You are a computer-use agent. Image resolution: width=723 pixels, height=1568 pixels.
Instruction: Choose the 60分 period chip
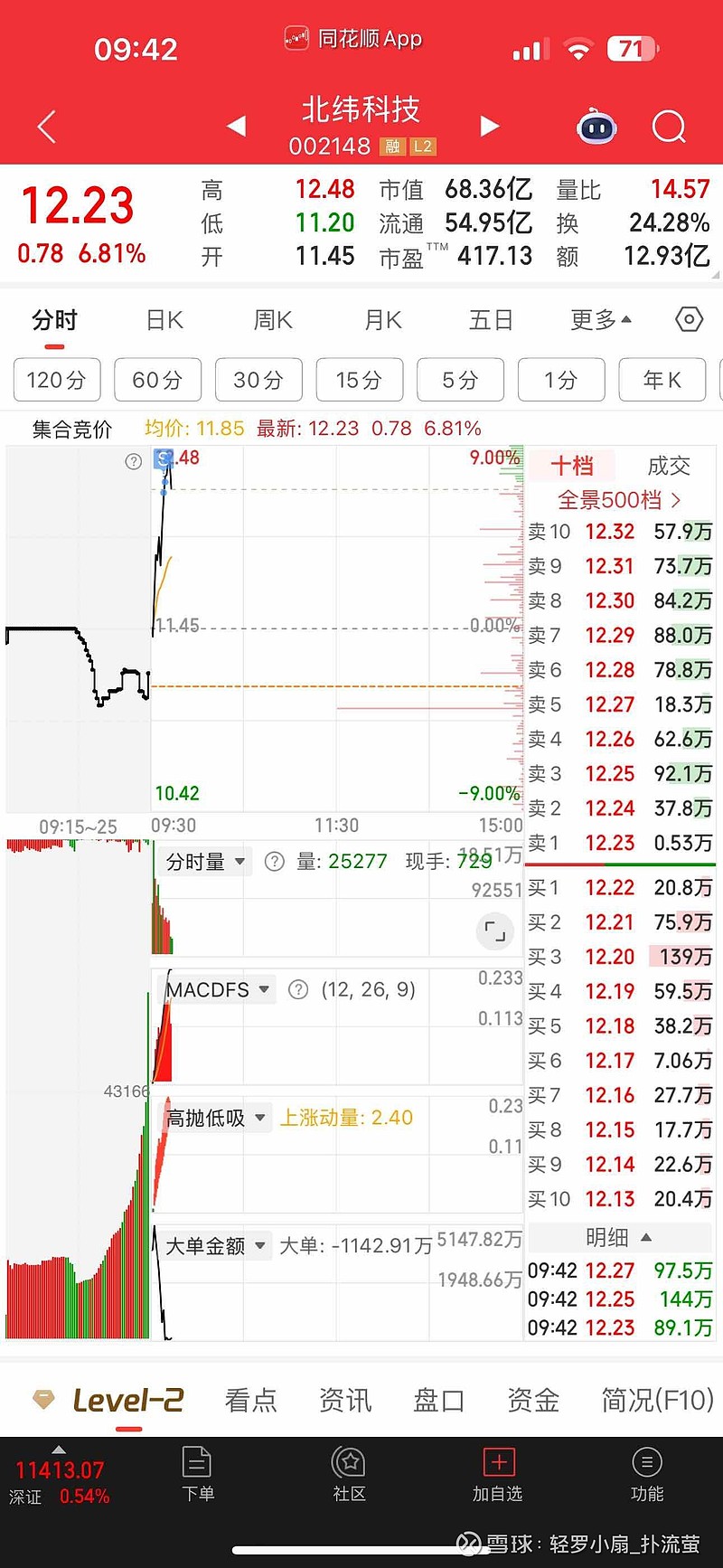[157, 380]
